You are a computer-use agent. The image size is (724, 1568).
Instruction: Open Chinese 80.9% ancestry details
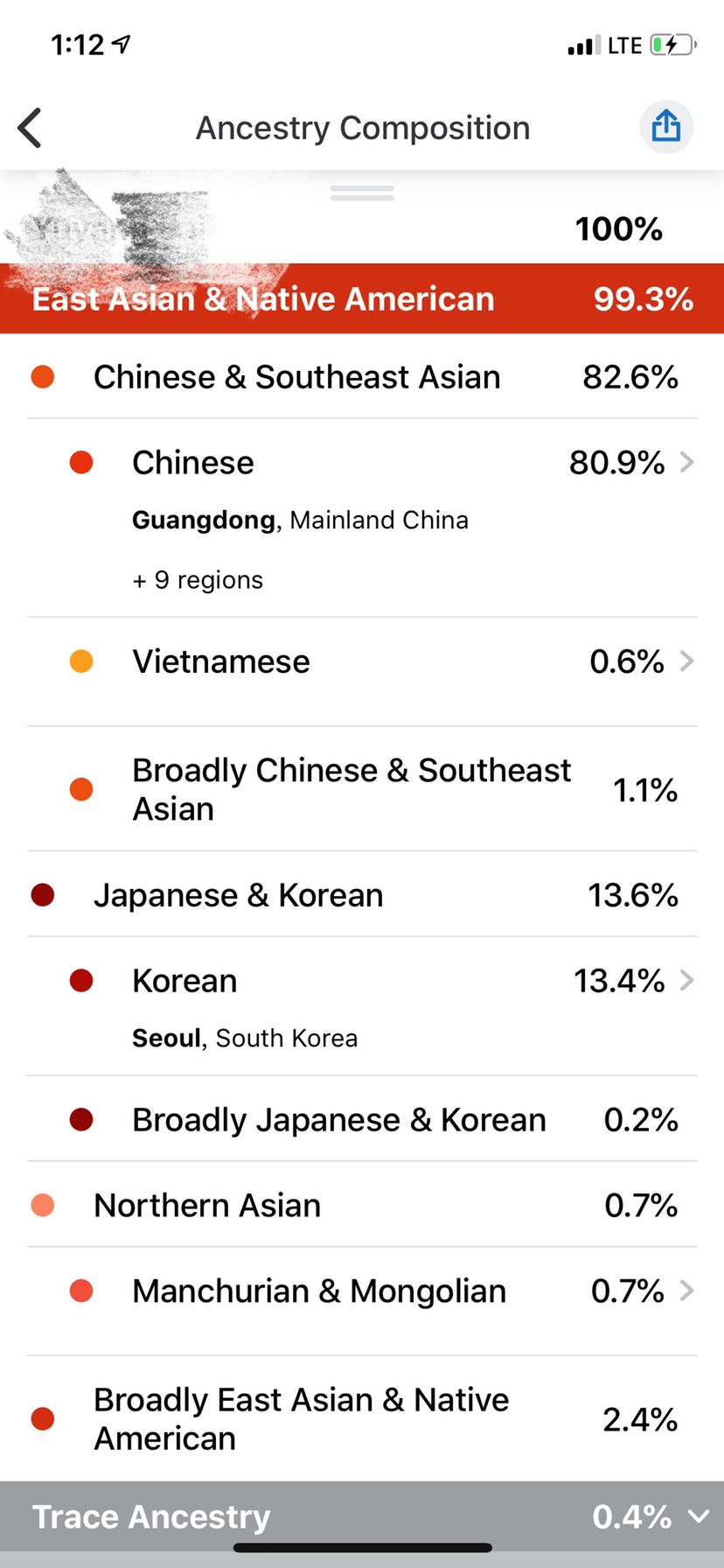coord(362,519)
